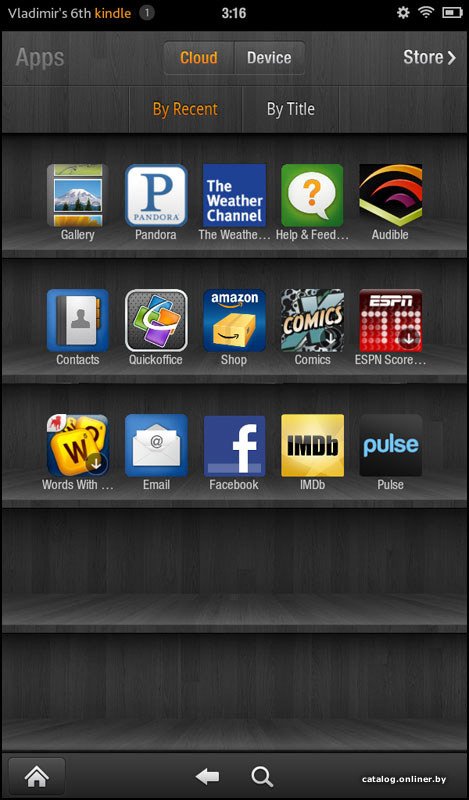Sort apps By Recent
The width and height of the screenshot is (469, 800).
(185, 109)
